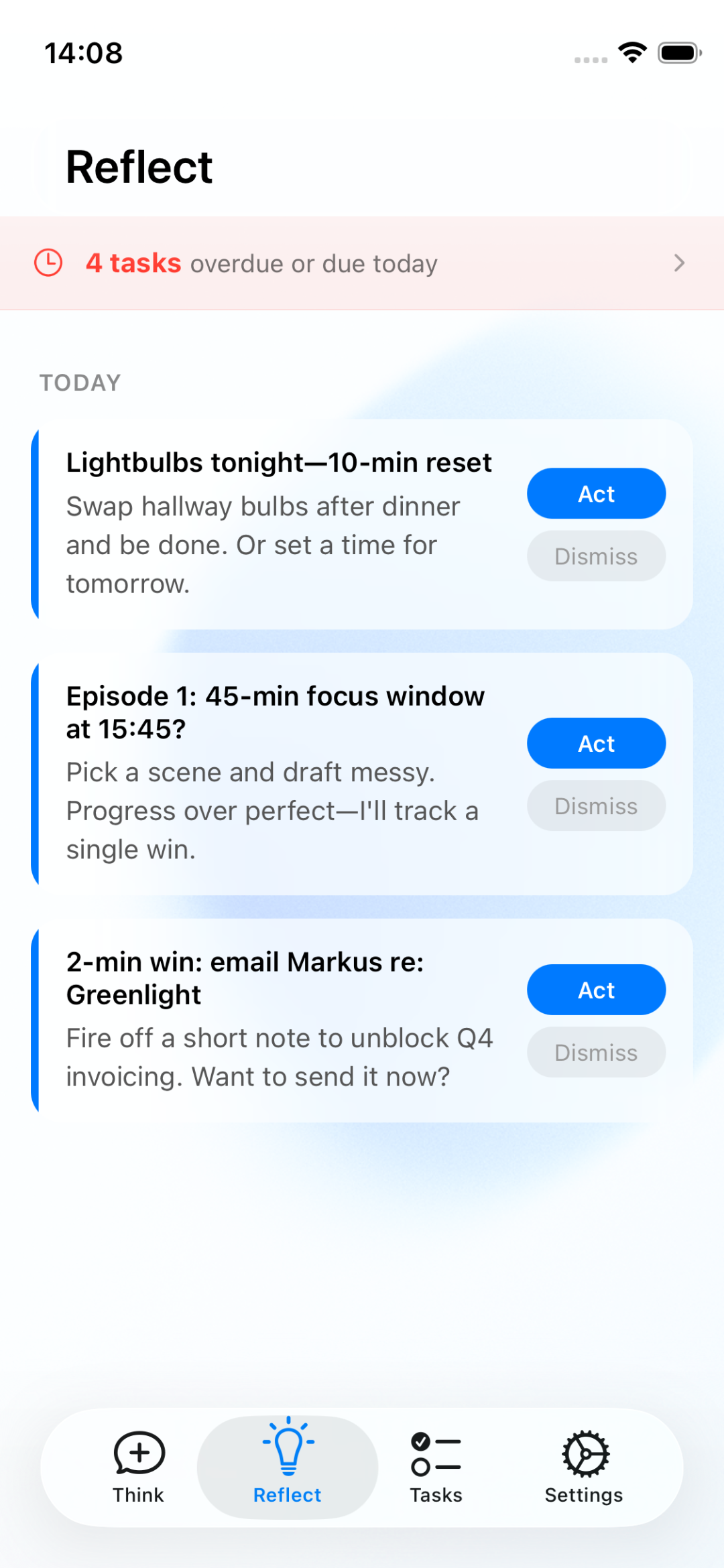
Task: Dismiss the Episode 1 focus window card
Action: tap(596, 806)
